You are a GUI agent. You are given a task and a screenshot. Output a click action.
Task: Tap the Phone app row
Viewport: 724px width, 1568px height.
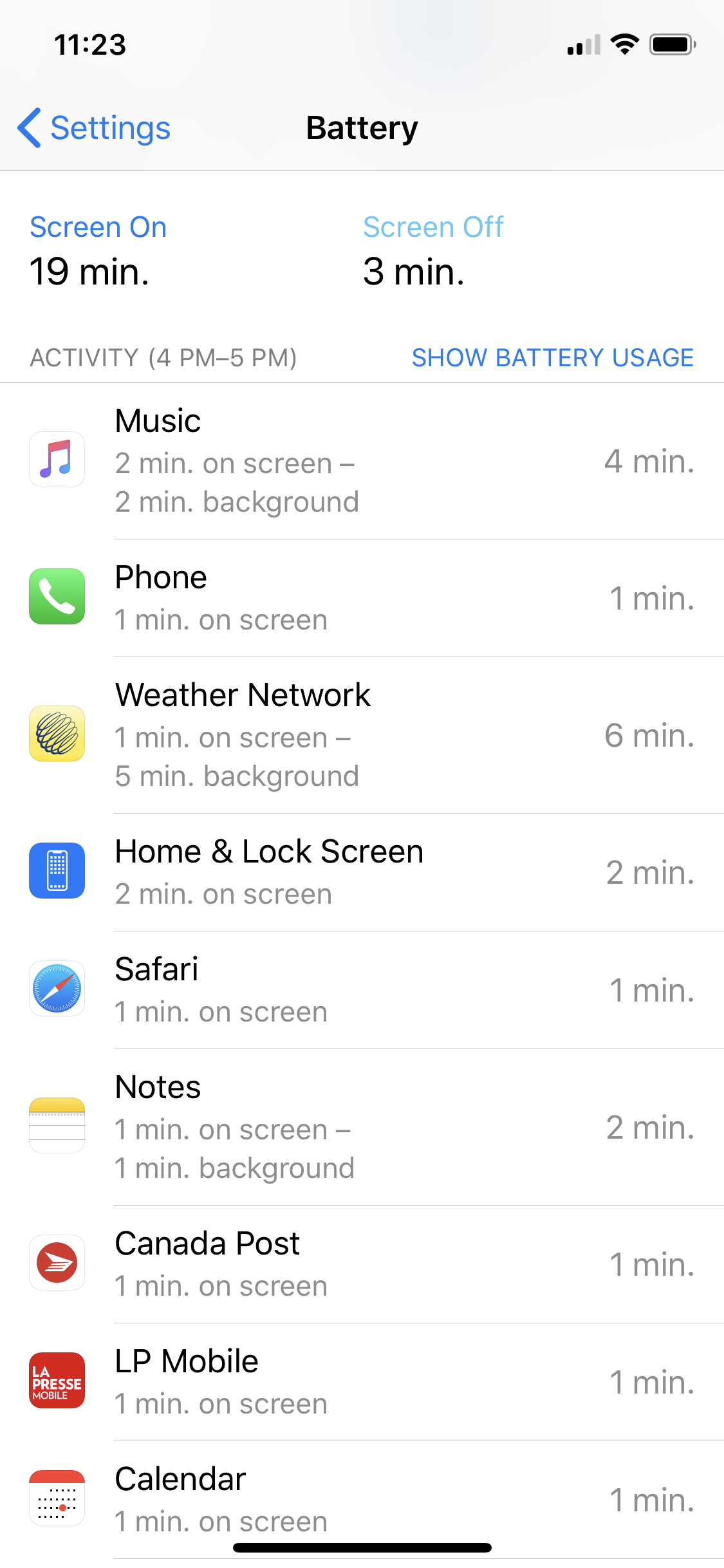(x=362, y=599)
